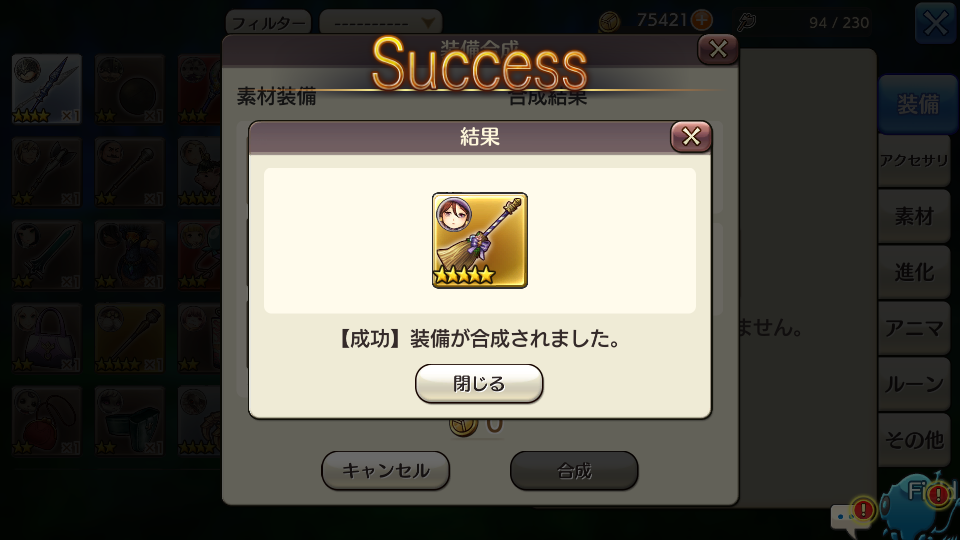Tap the plus icon beside the coin count
This screenshot has height=540, width=960.
[702, 21]
